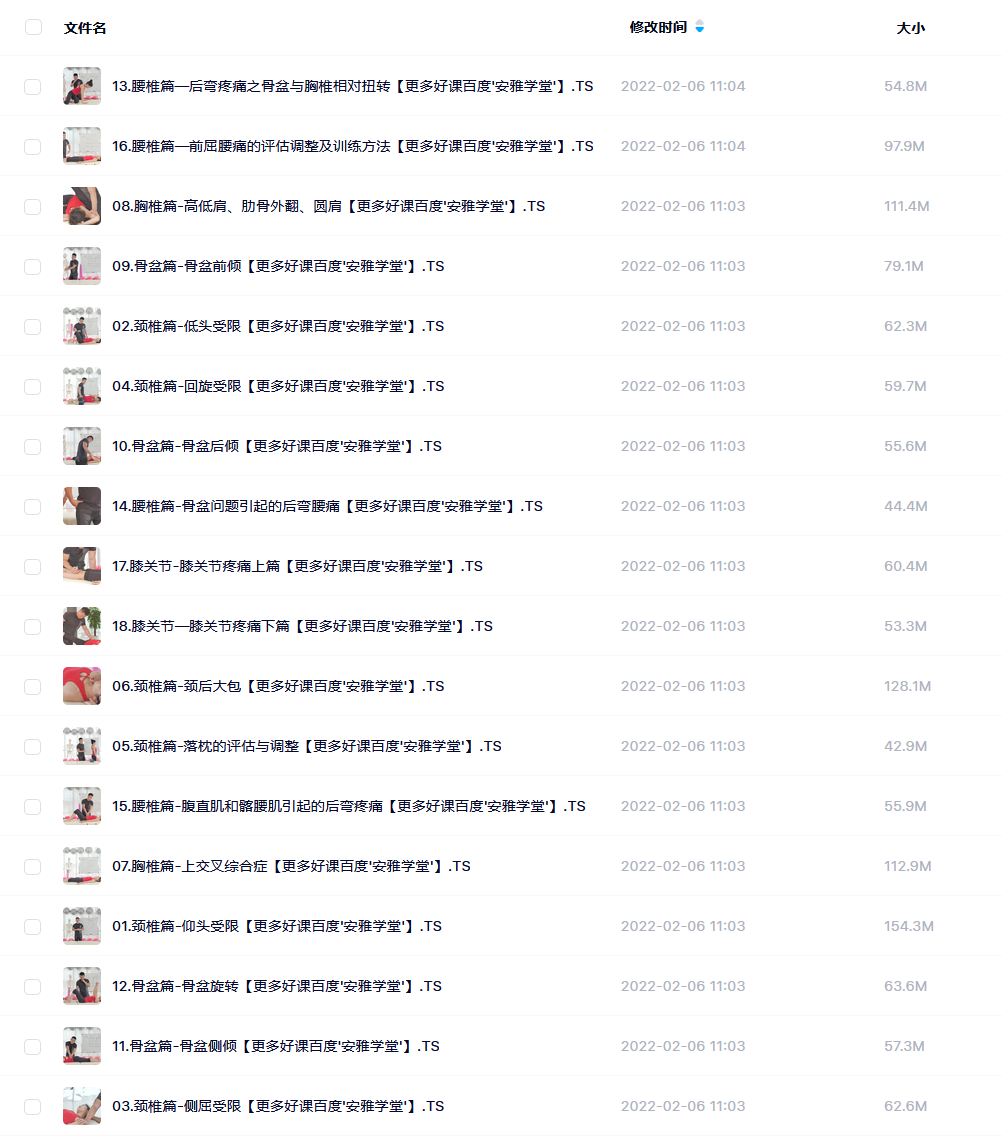Open 06.颈椎篇-颈后大包 video
The height and width of the screenshot is (1138, 1002).
click(277, 686)
